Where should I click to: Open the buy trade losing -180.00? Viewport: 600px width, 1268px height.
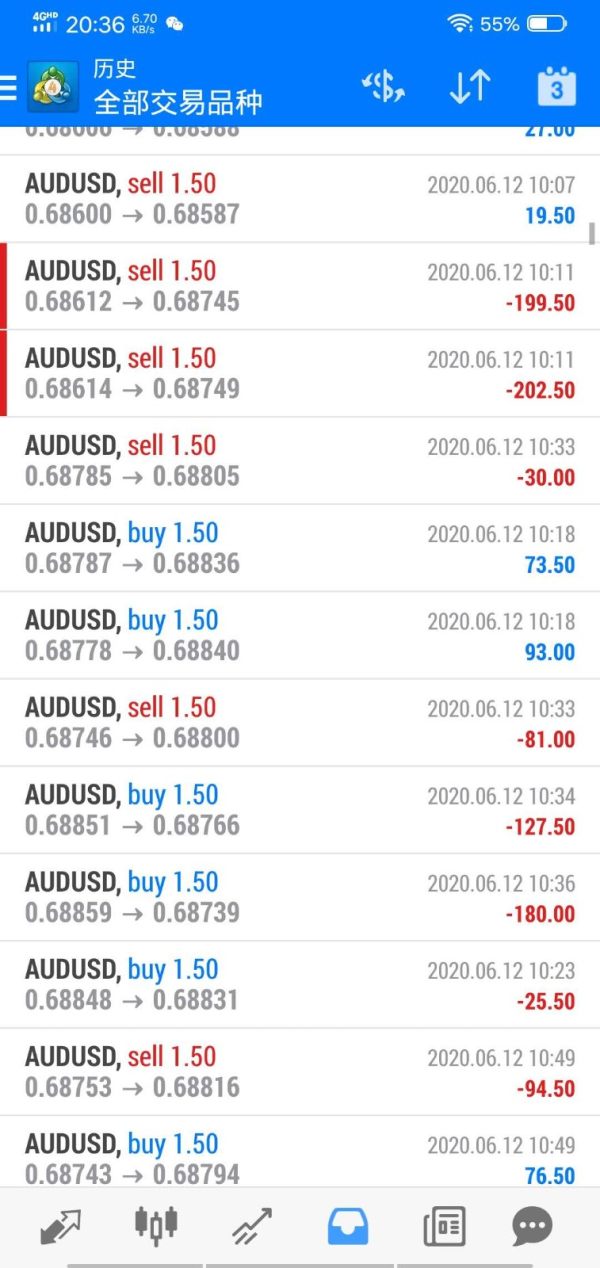(300, 897)
